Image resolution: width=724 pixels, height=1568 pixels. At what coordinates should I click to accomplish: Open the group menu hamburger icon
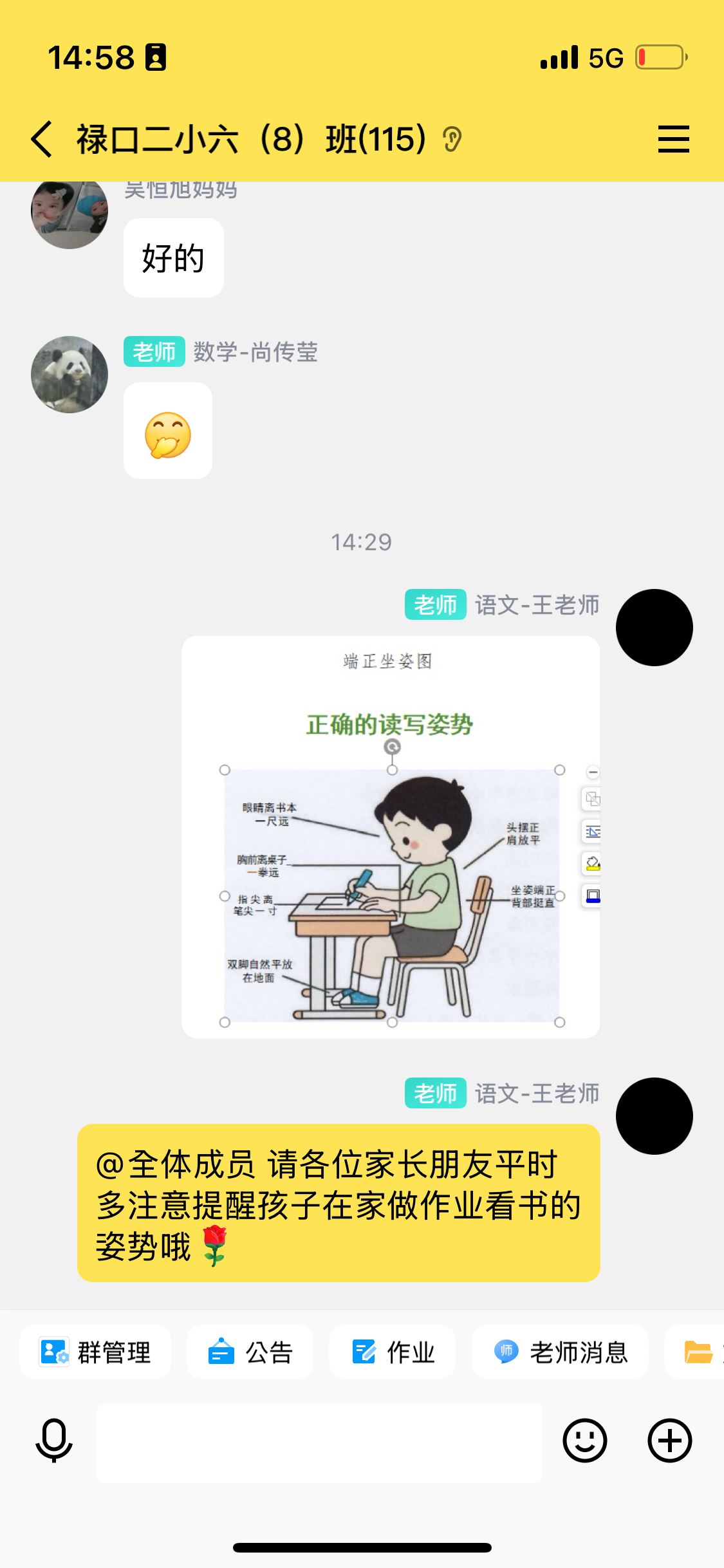[673, 139]
